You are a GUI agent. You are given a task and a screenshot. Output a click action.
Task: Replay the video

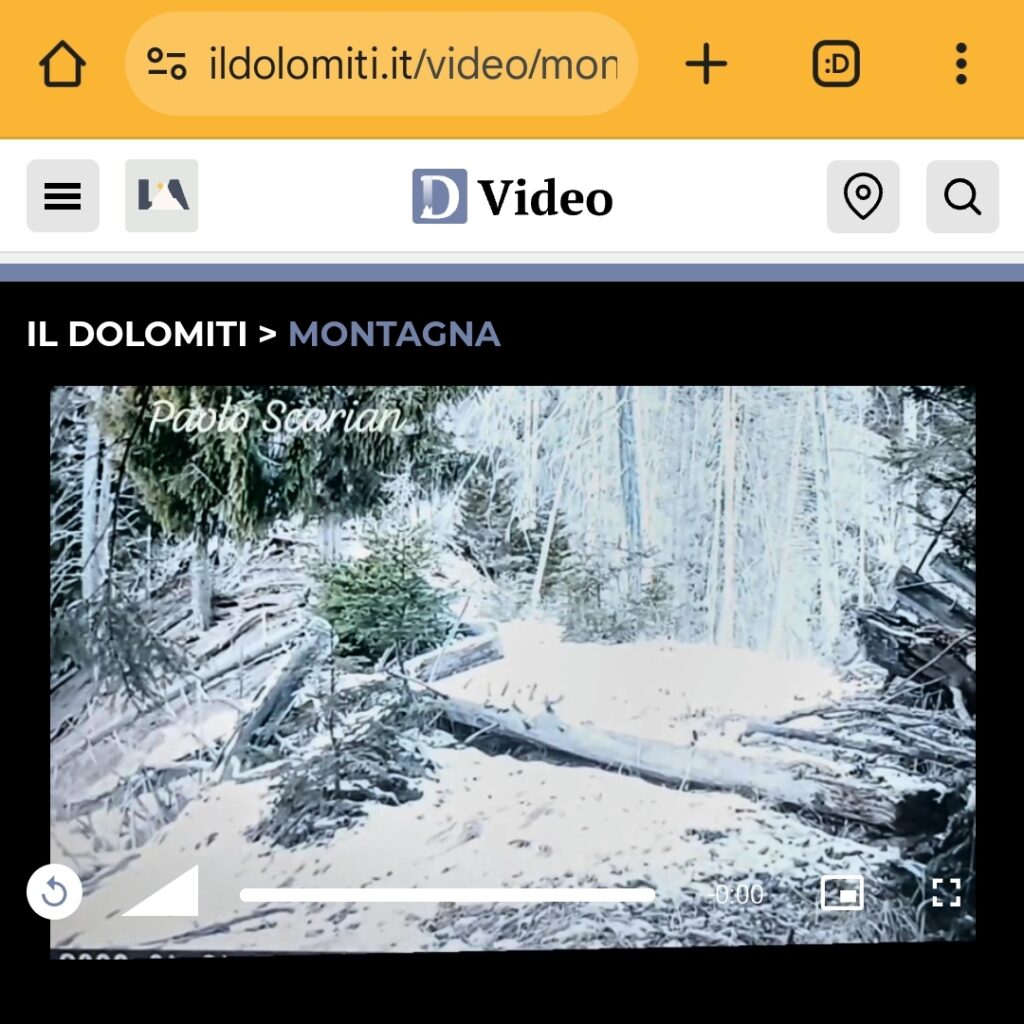pyautogui.click(x=54, y=891)
